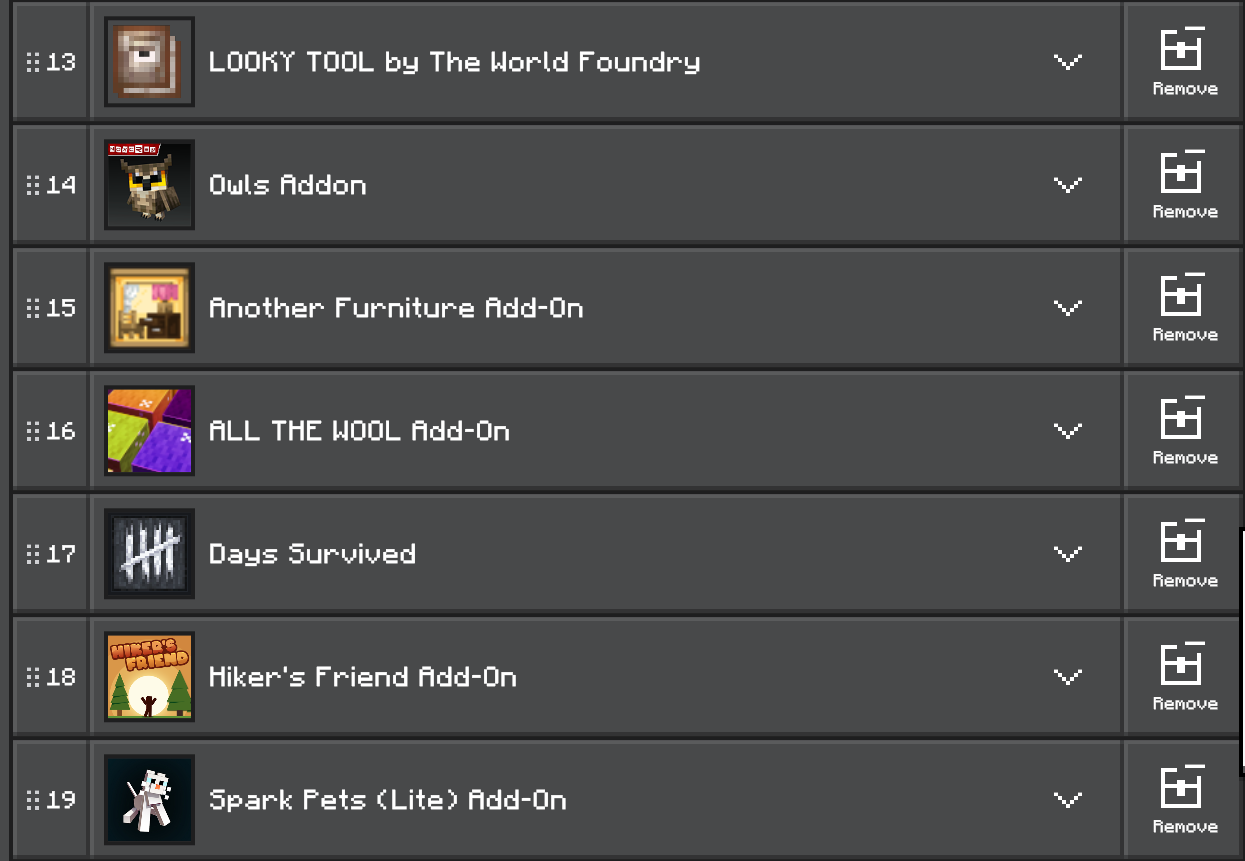Remove Hiker's Friend Add-On

(x=1183, y=677)
